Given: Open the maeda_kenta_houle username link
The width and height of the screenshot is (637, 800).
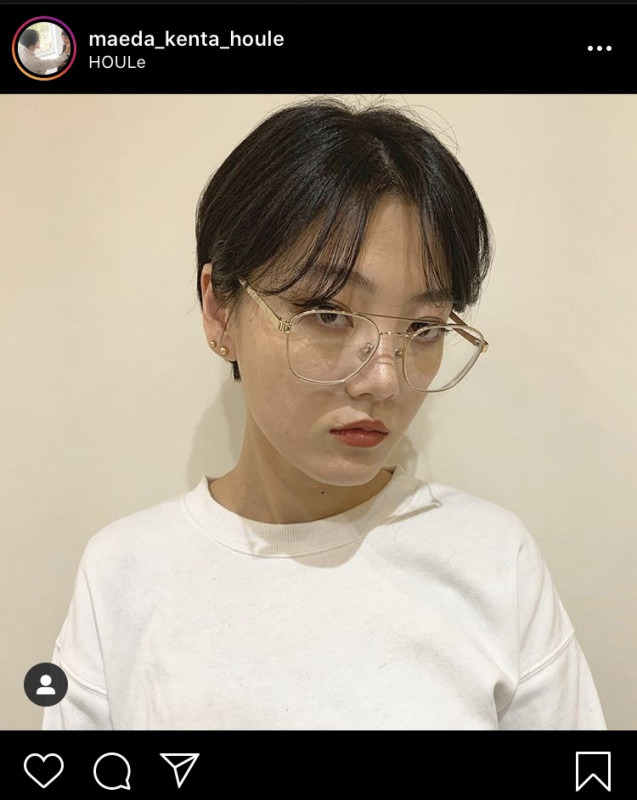Looking at the screenshot, I should click(186, 39).
